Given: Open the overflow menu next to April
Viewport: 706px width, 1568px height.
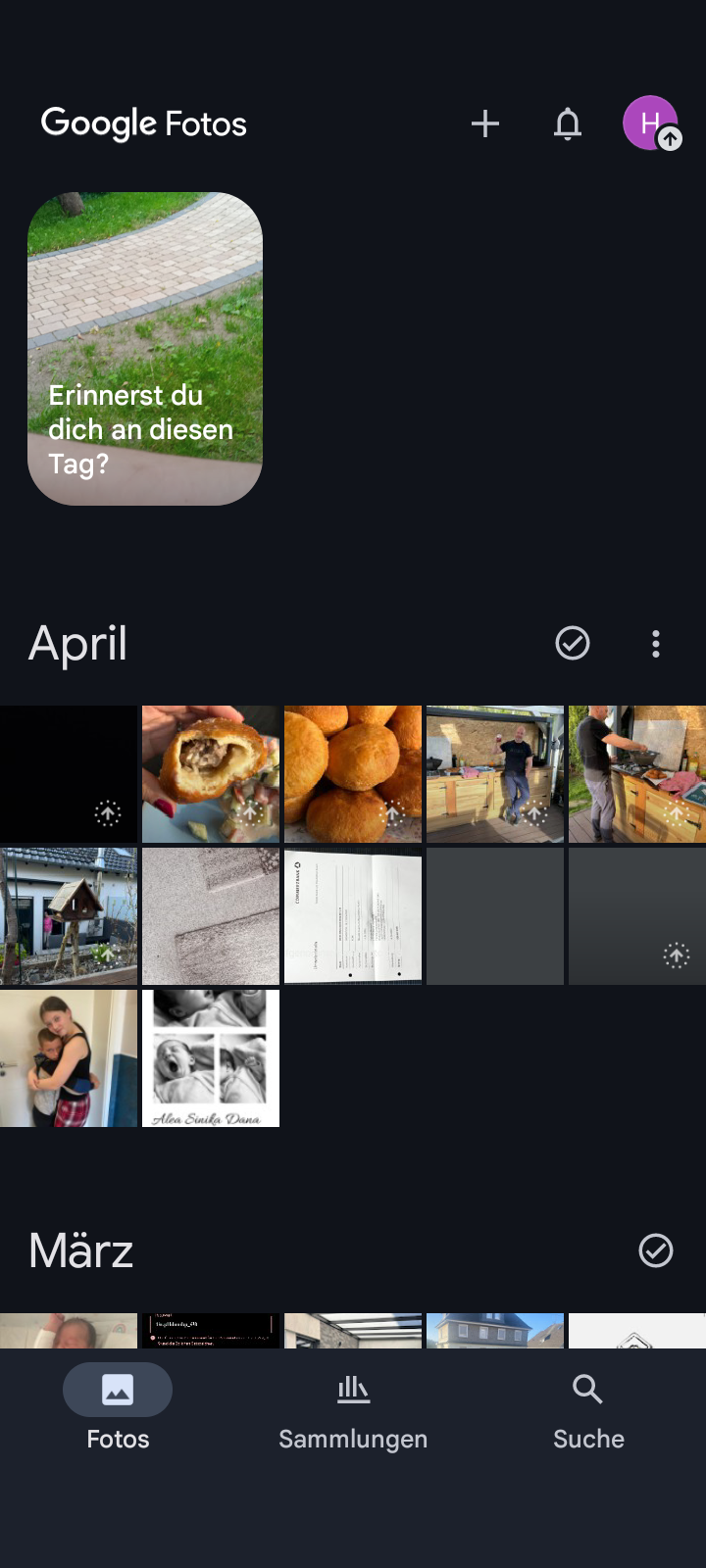Looking at the screenshot, I should click(x=656, y=643).
